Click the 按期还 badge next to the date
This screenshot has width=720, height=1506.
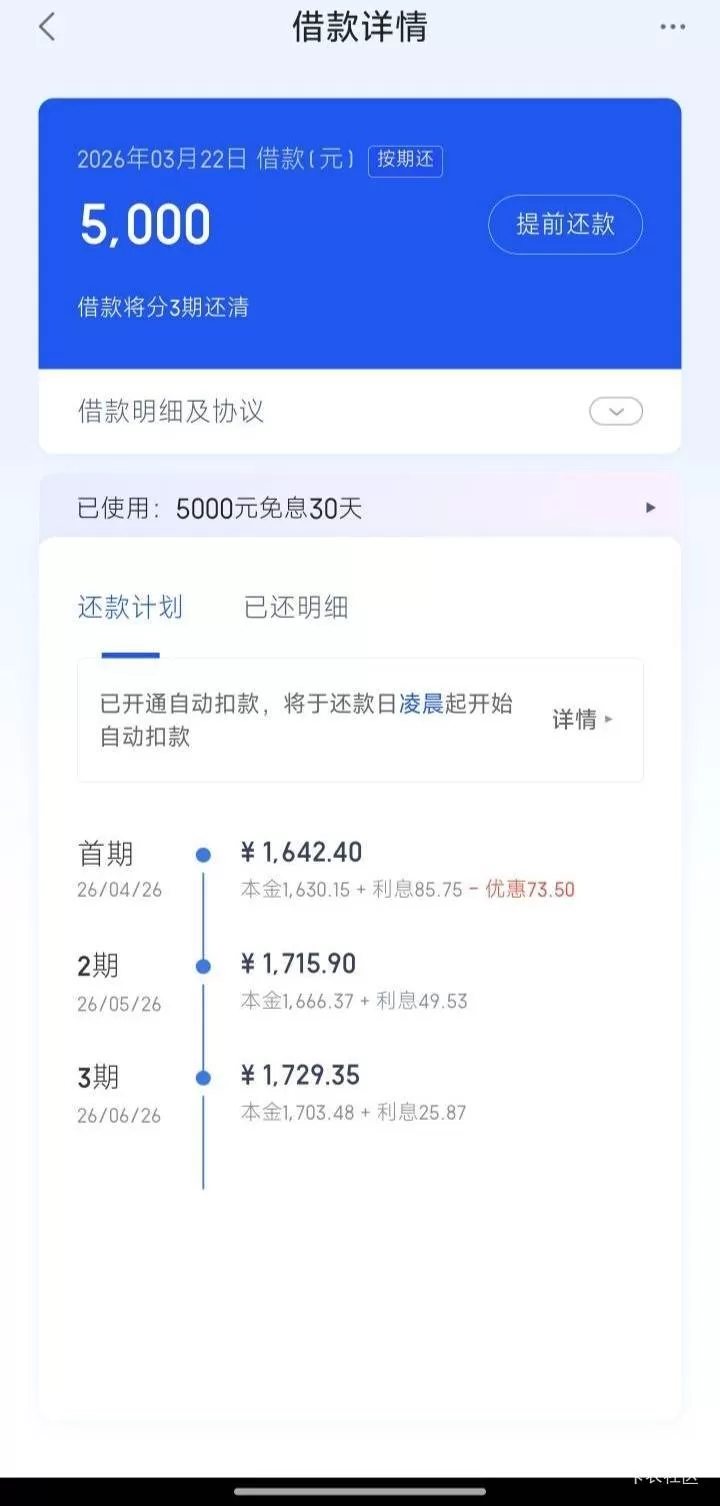click(405, 161)
